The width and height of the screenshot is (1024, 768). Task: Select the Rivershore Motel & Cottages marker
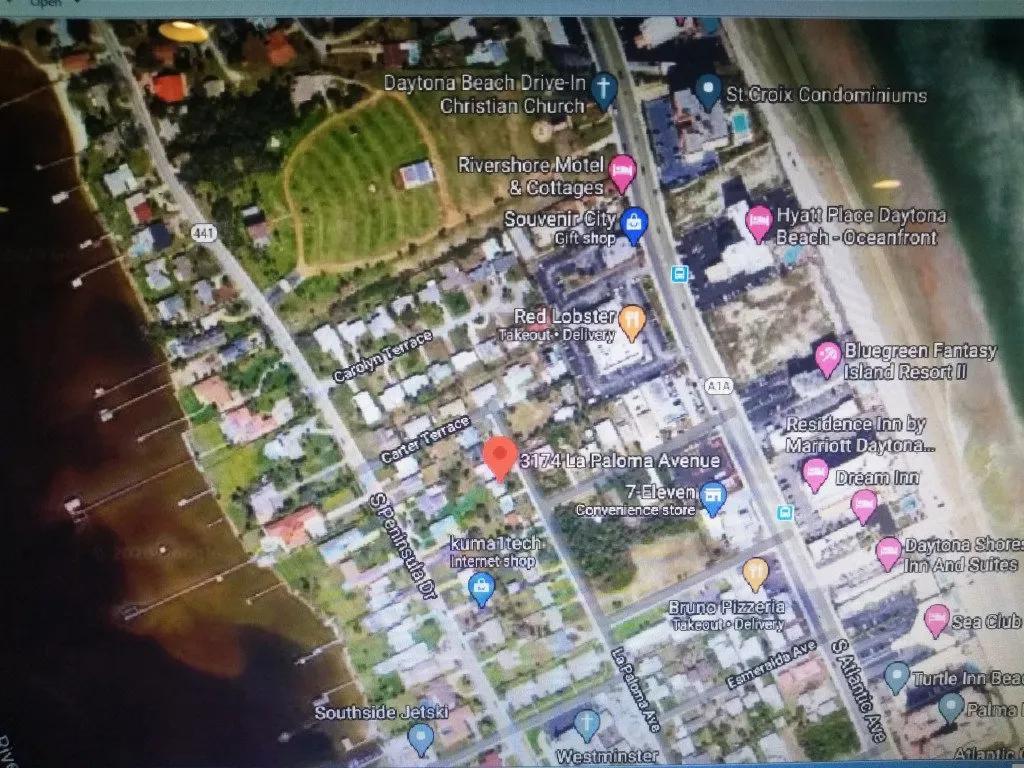tap(622, 172)
